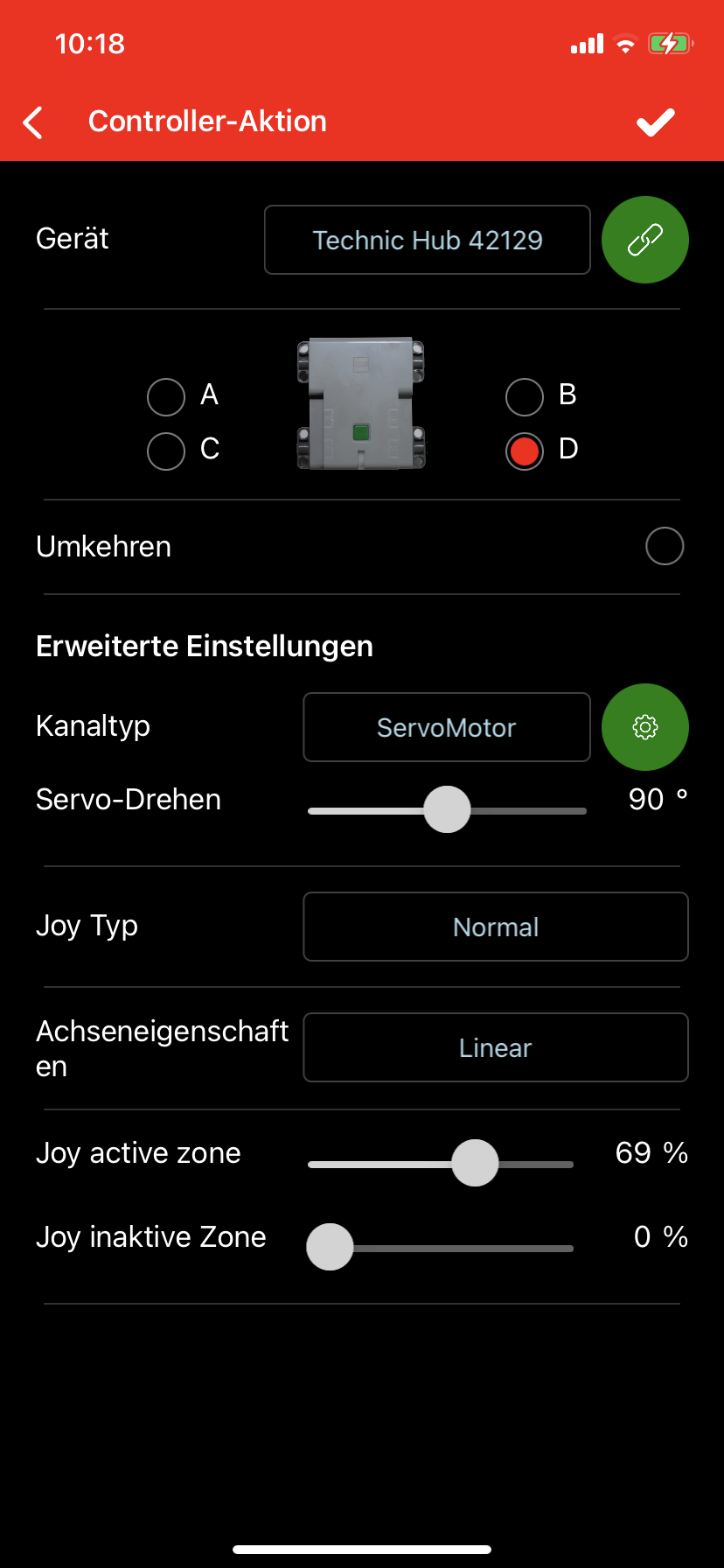The width and height of the screenshot is (724, 1568).
Task: Open the Kanaltyp ServoMotor dropdown
Action: tap(447, 727)
